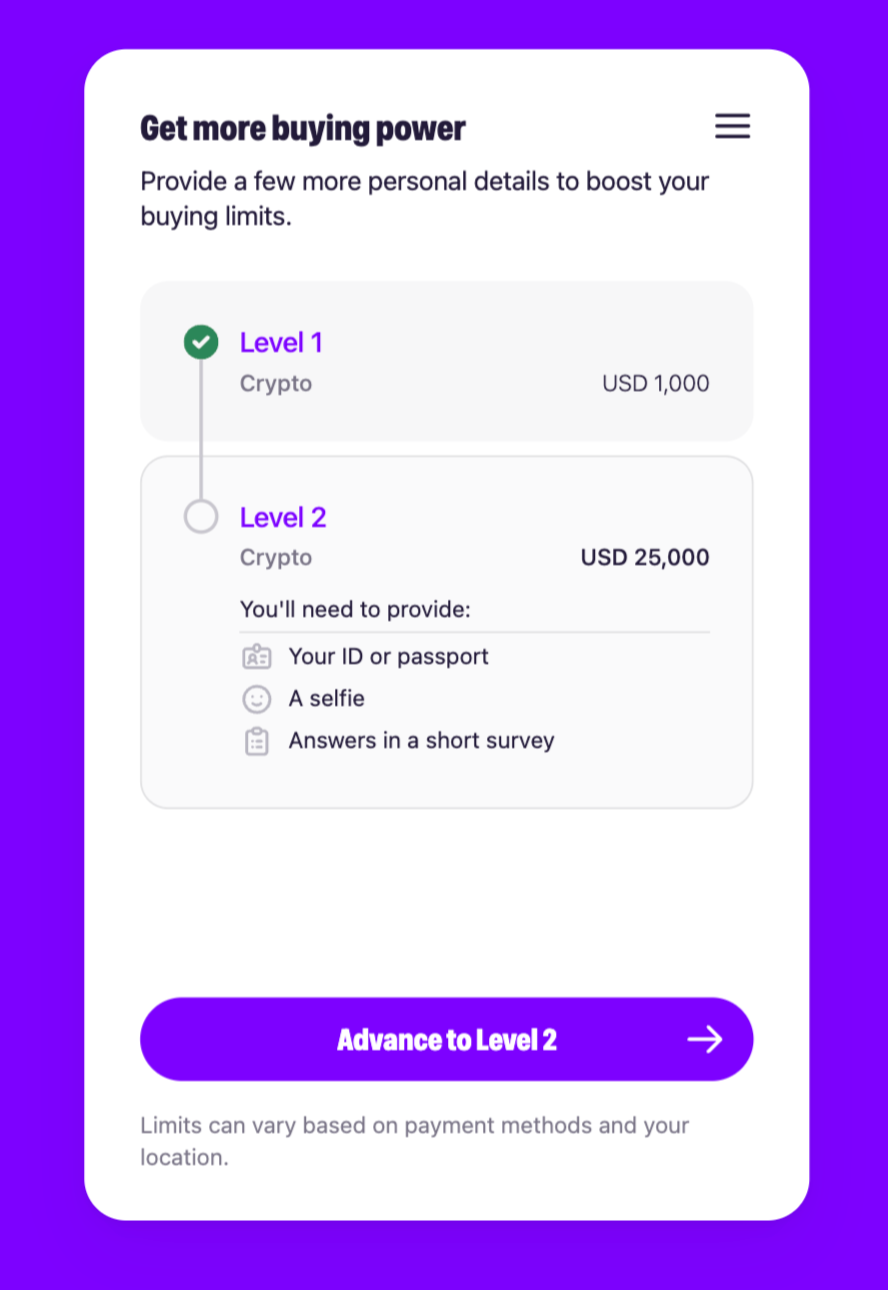The width and height of the screenshot is (888, 1290).
Task: Tap Advance to Level 2 button
Action: pos(446,1039)
